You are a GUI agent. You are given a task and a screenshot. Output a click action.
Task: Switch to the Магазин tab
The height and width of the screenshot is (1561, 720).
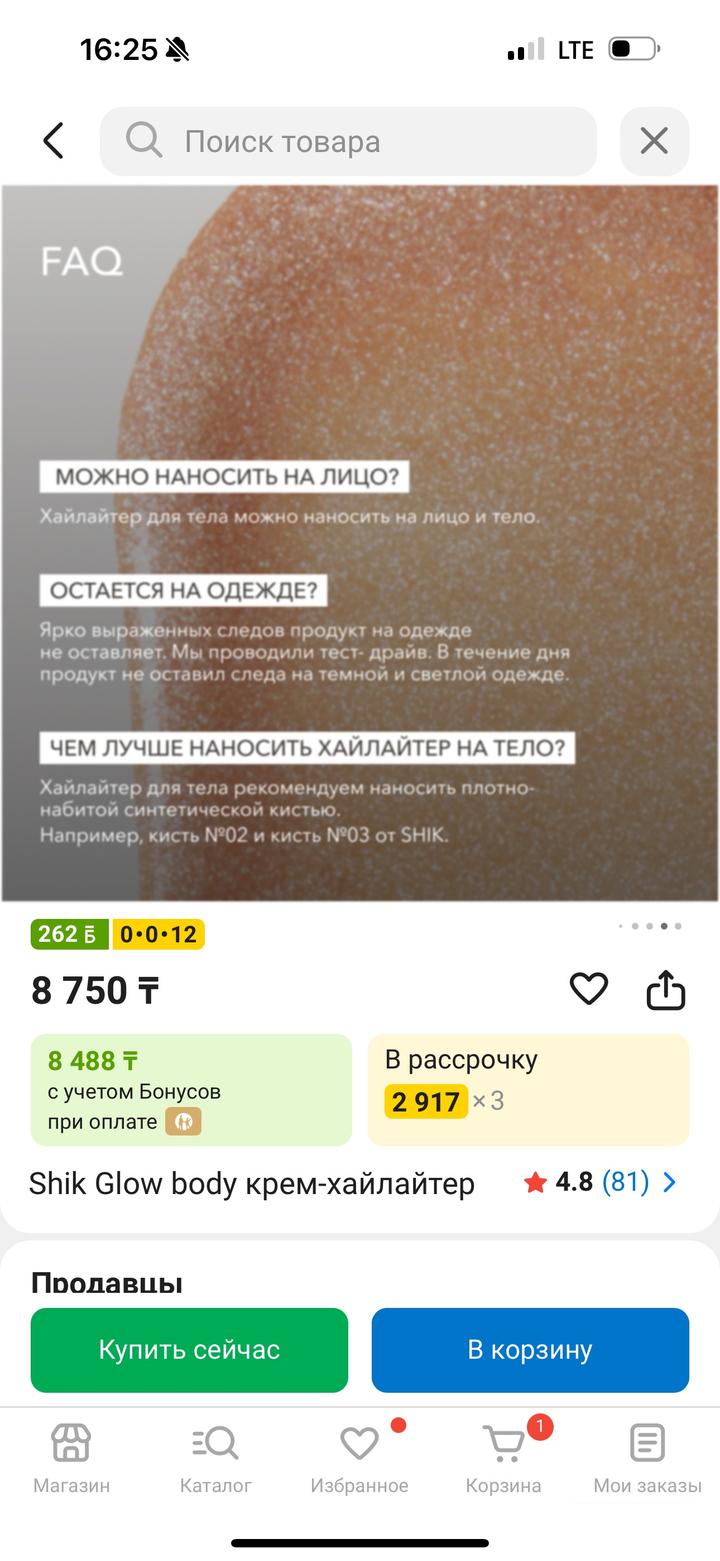point(71,1458)
